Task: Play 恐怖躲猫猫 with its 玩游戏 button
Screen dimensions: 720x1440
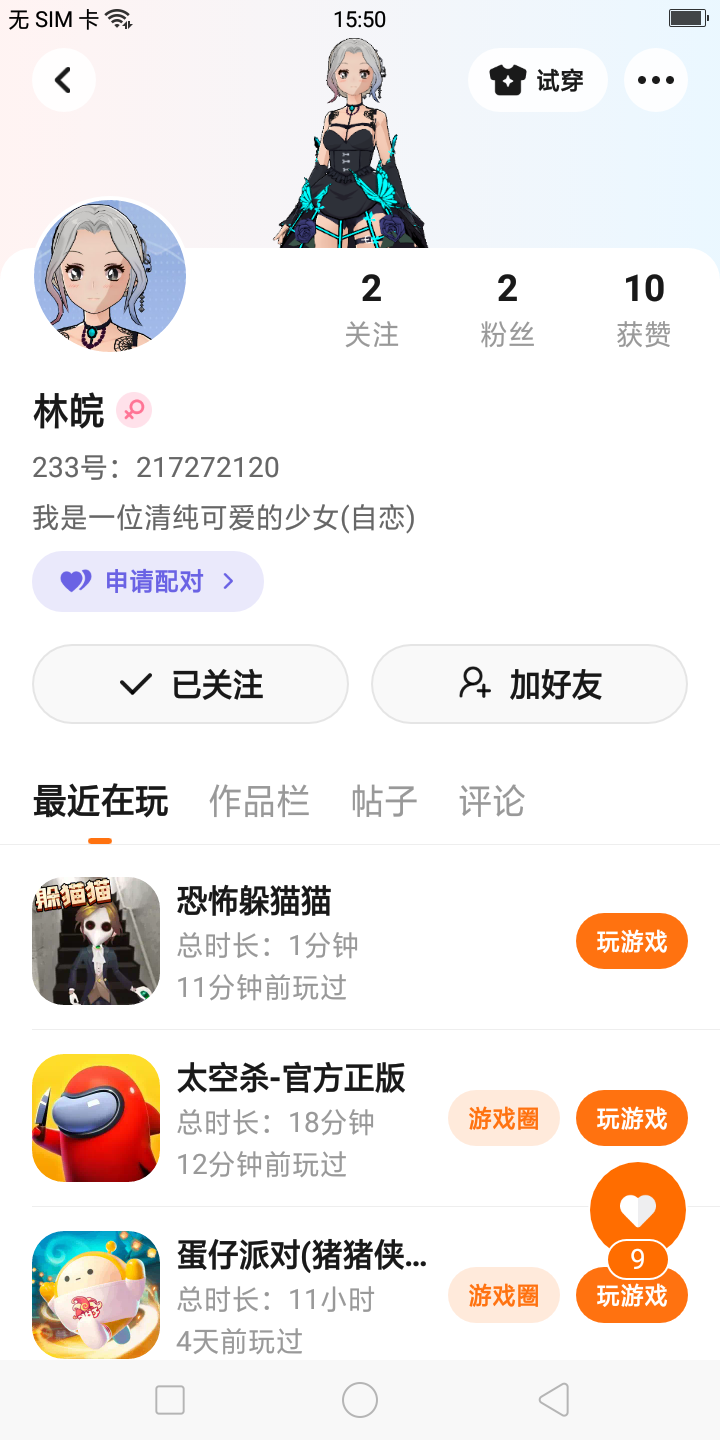Action: pos(631,941)
